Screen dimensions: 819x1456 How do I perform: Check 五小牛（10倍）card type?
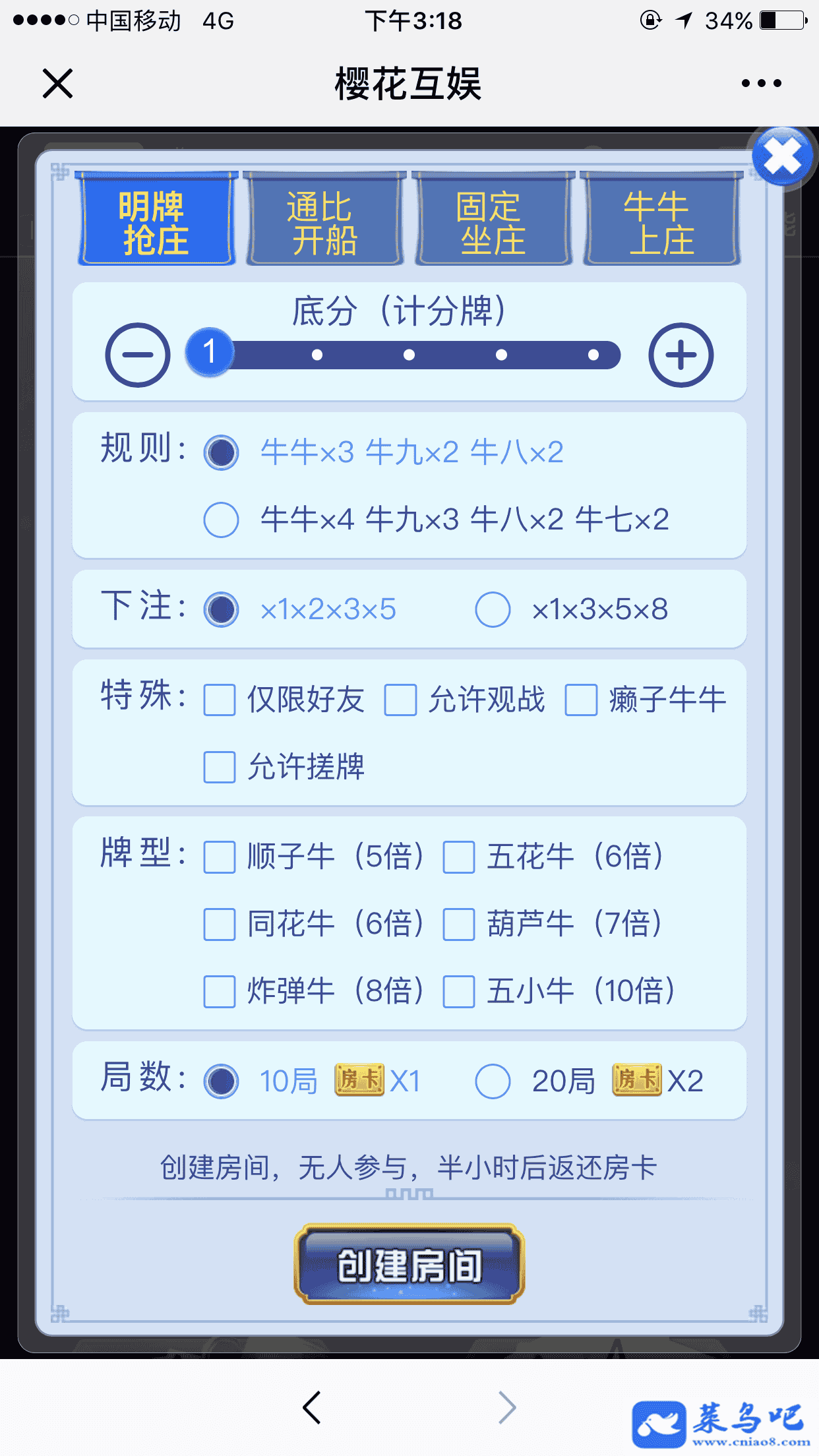point(459,992)
